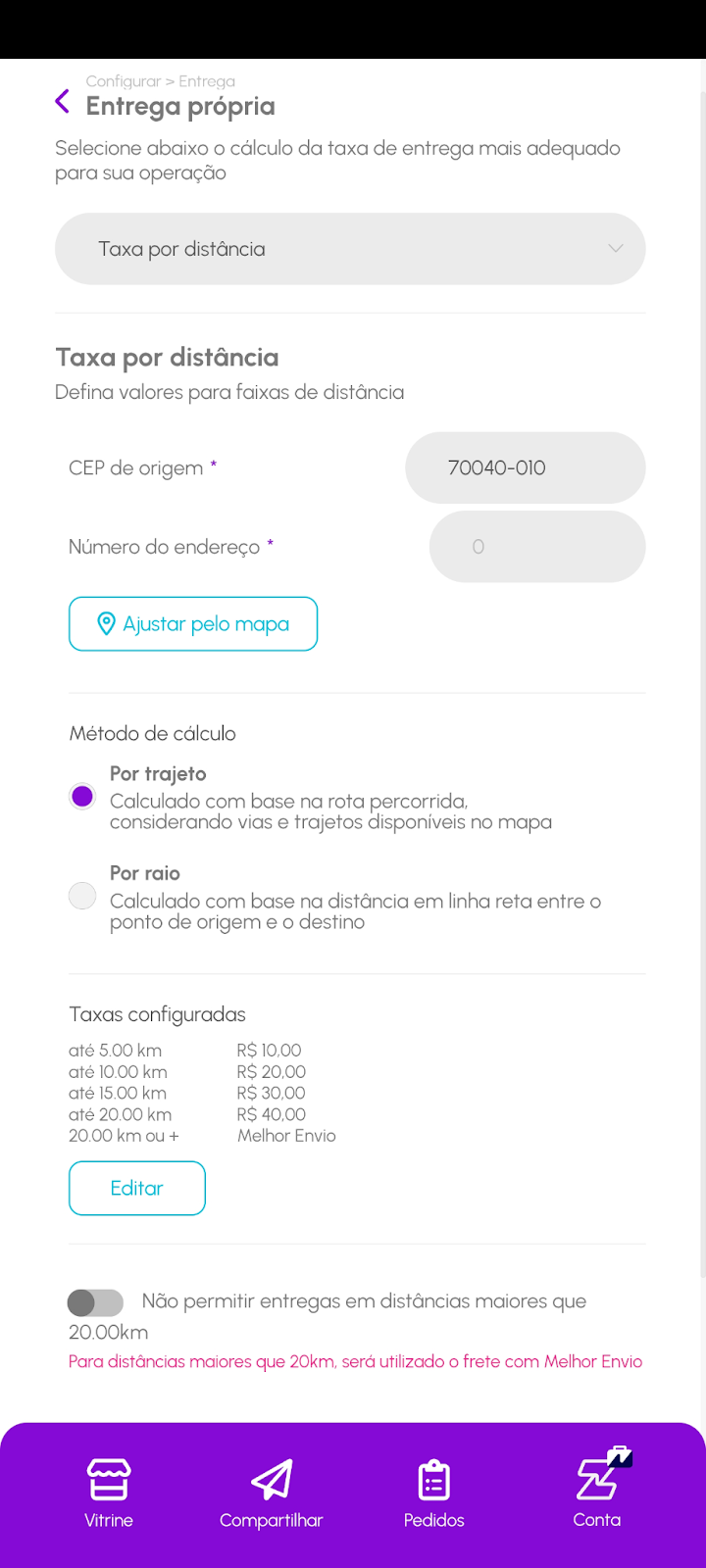The height and width of the screenshot is (1568, 706).
Task: Edit the CEP de origem field
Action: 525,467
